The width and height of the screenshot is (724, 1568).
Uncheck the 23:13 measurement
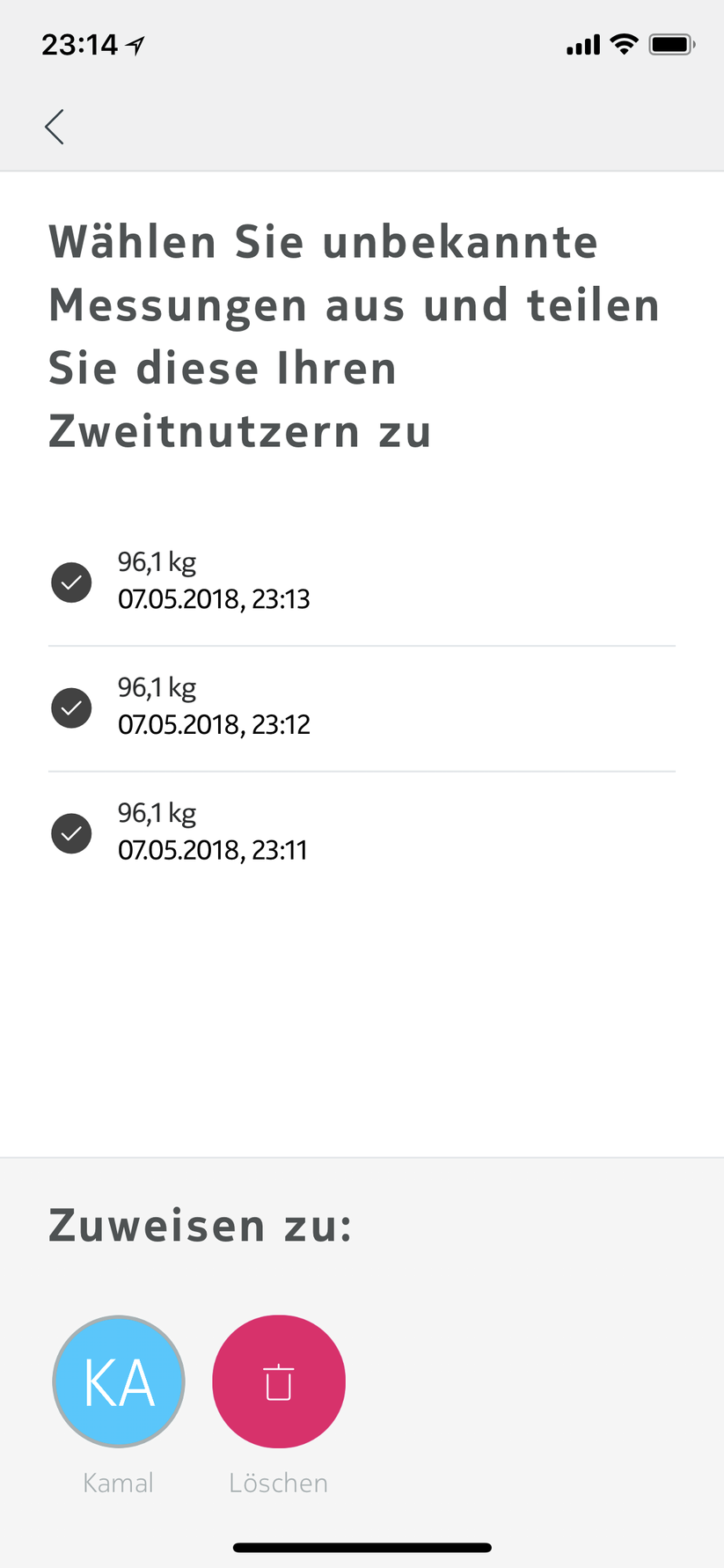tap(71, 582)
